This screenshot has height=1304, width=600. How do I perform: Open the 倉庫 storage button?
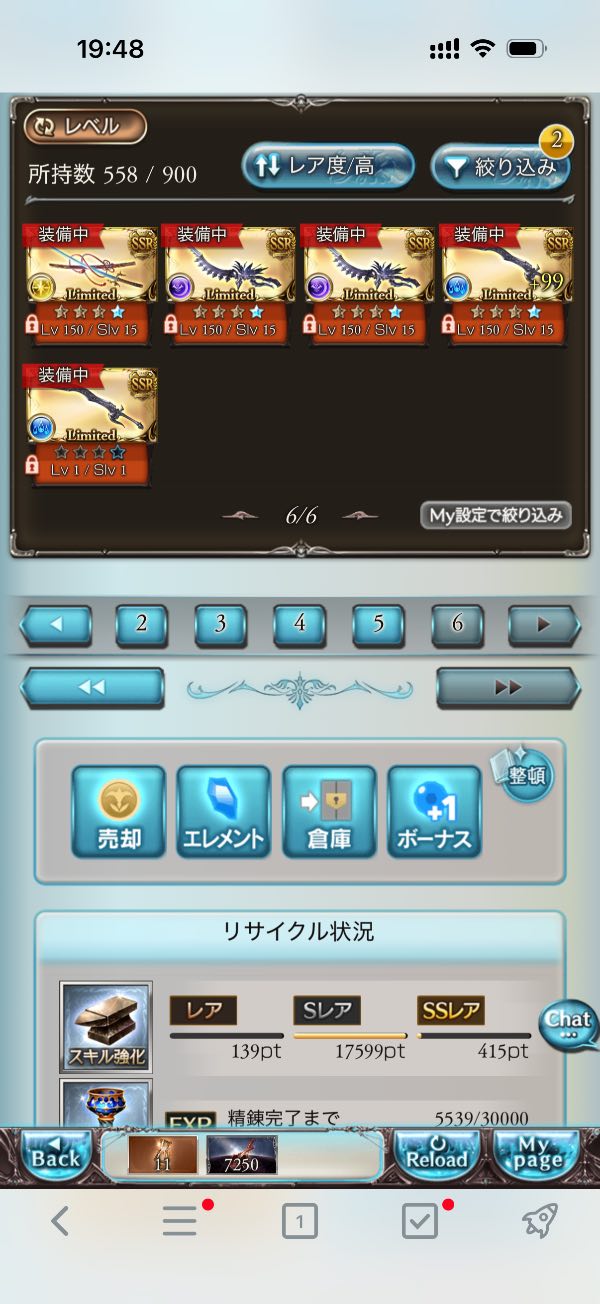coord(329,812)
